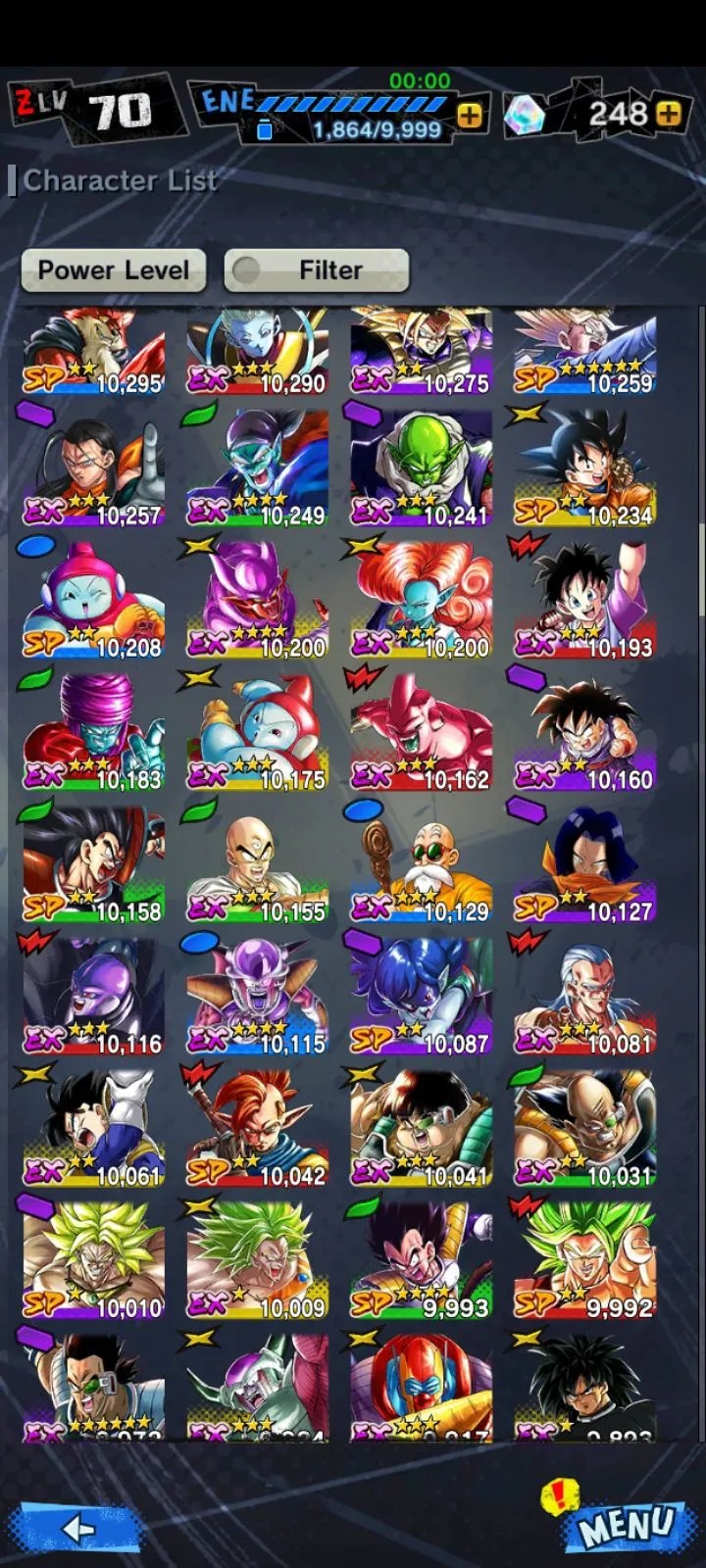
Task: Select the pink character with power 10,208
Action: tap(93, 600)
